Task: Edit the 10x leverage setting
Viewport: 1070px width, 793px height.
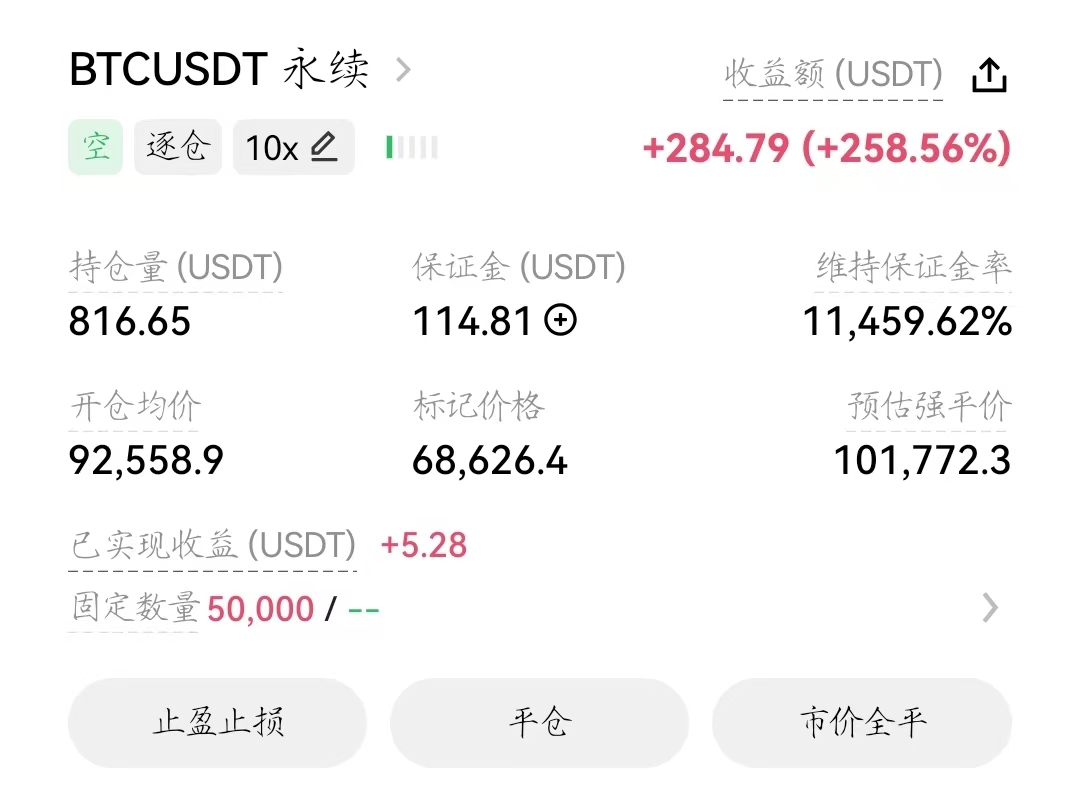Action: click(x=294, y=148)
